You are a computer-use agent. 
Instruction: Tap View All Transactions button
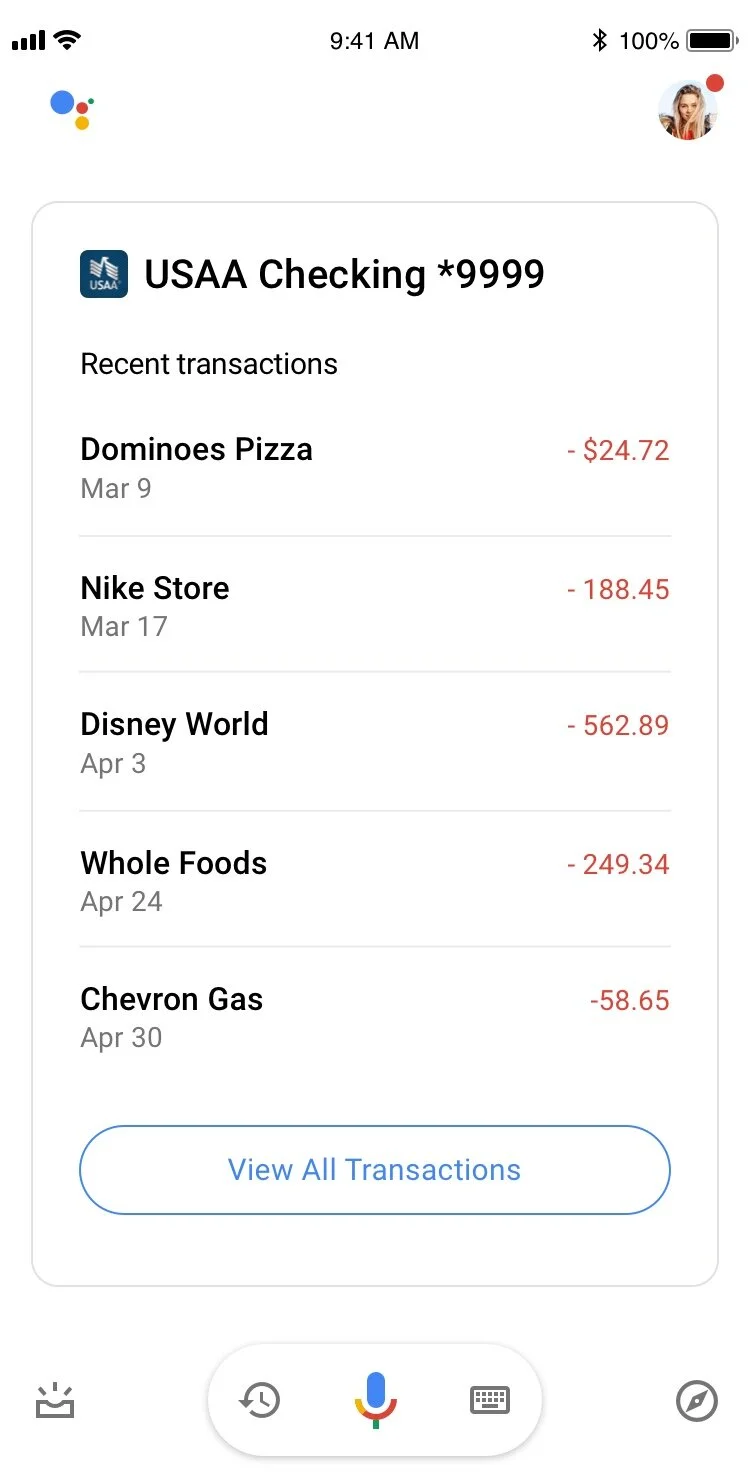pos(375,1170)
